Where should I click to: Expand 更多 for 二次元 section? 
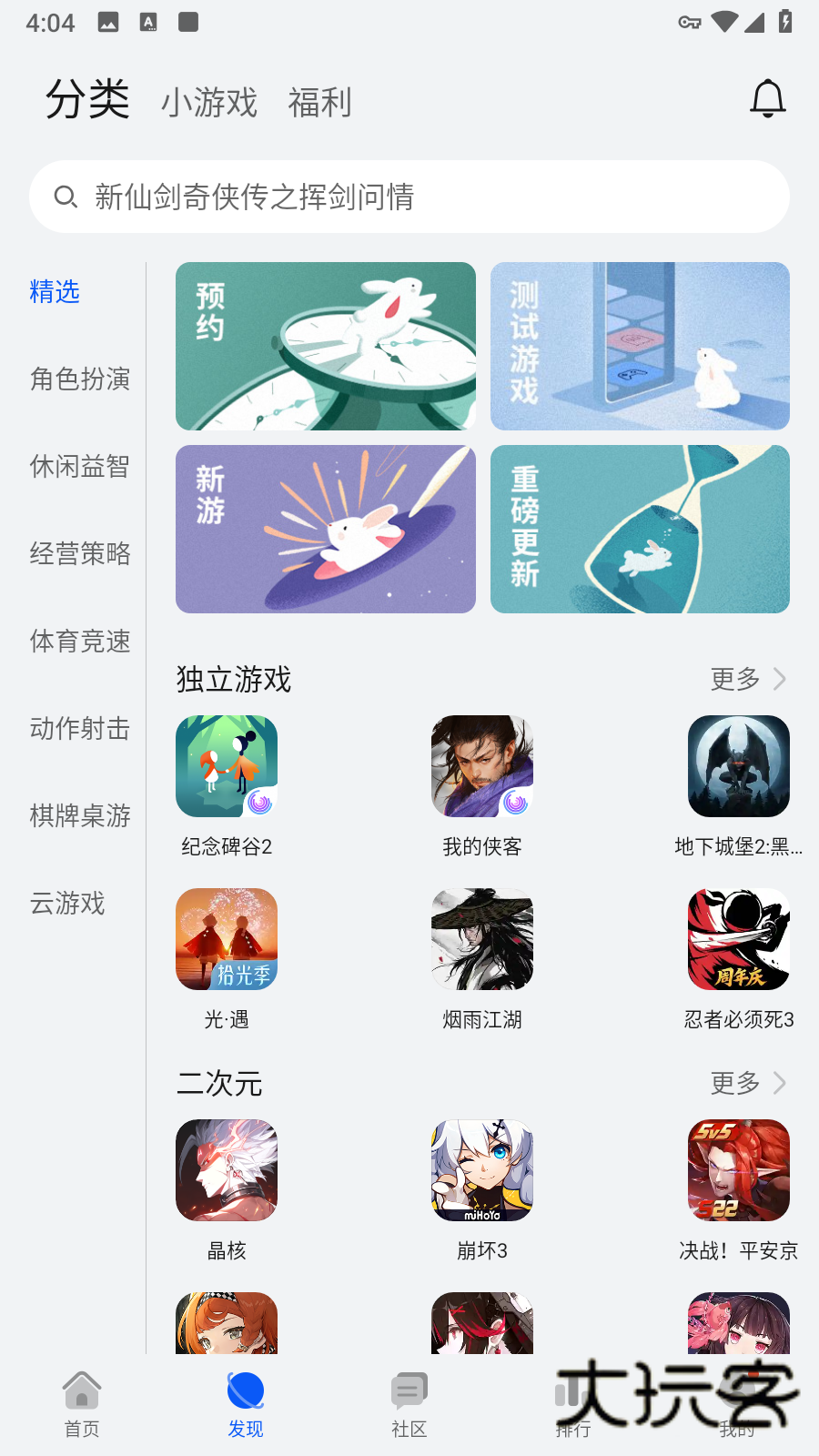[744, 1083]
